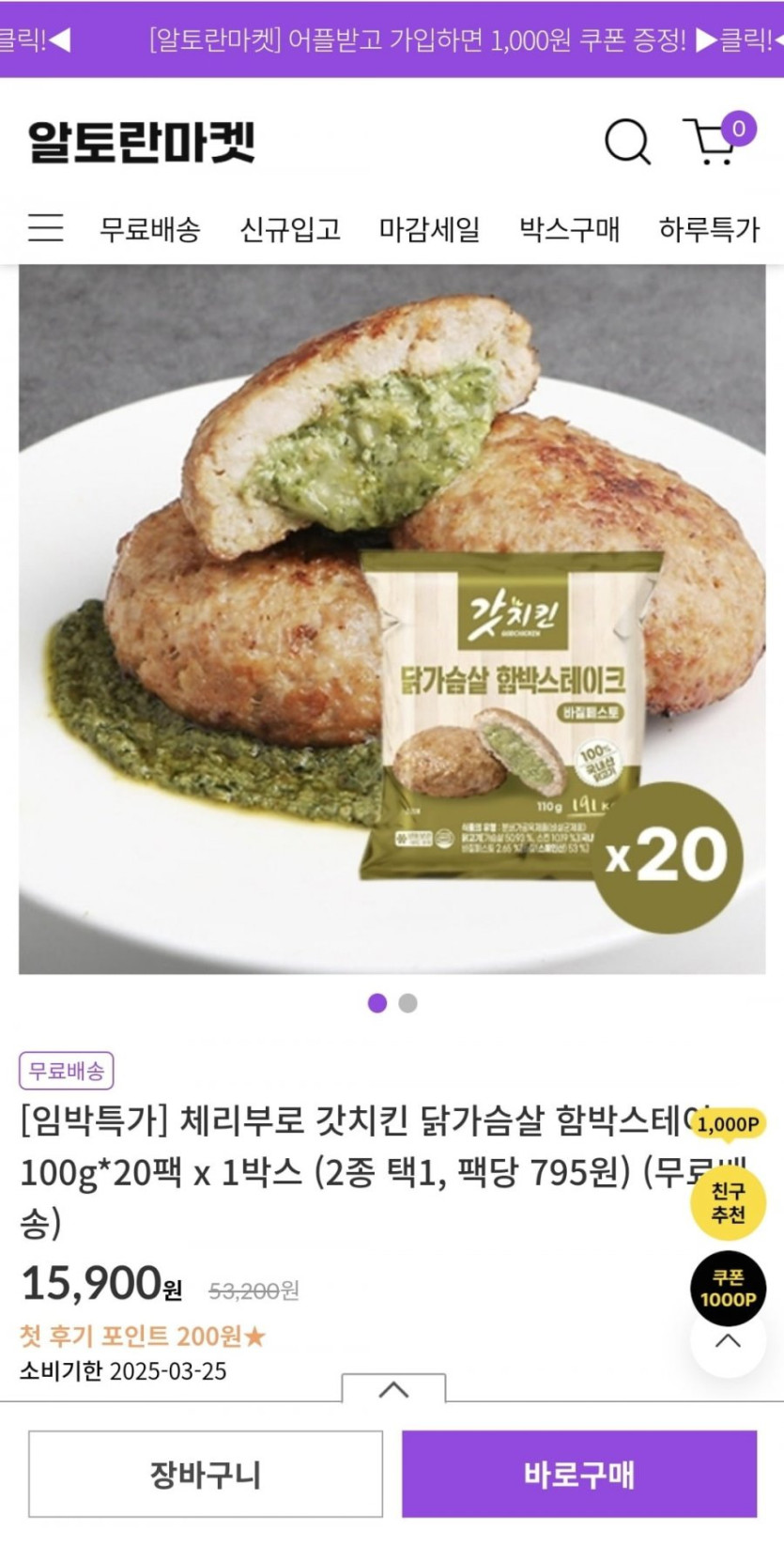Expand the purchase options panel handle
This screenshot has width=784, height=1546.
393,1389
